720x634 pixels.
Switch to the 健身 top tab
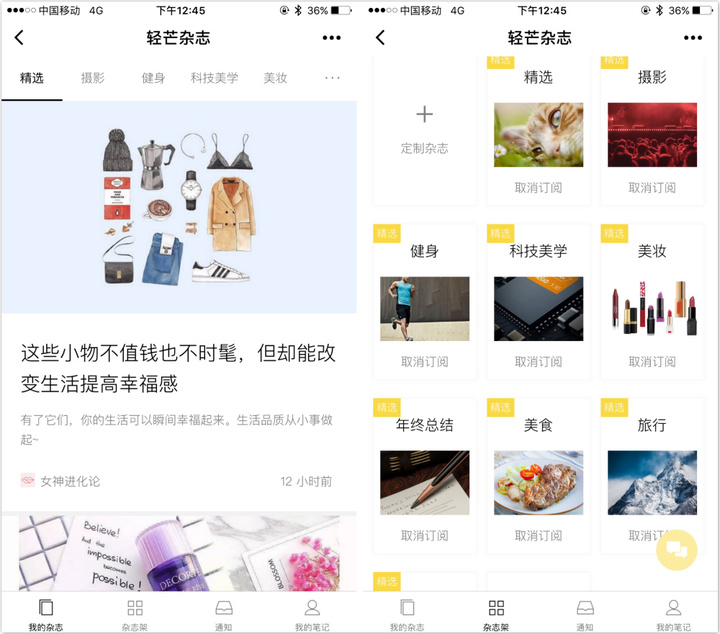[153, 78]
